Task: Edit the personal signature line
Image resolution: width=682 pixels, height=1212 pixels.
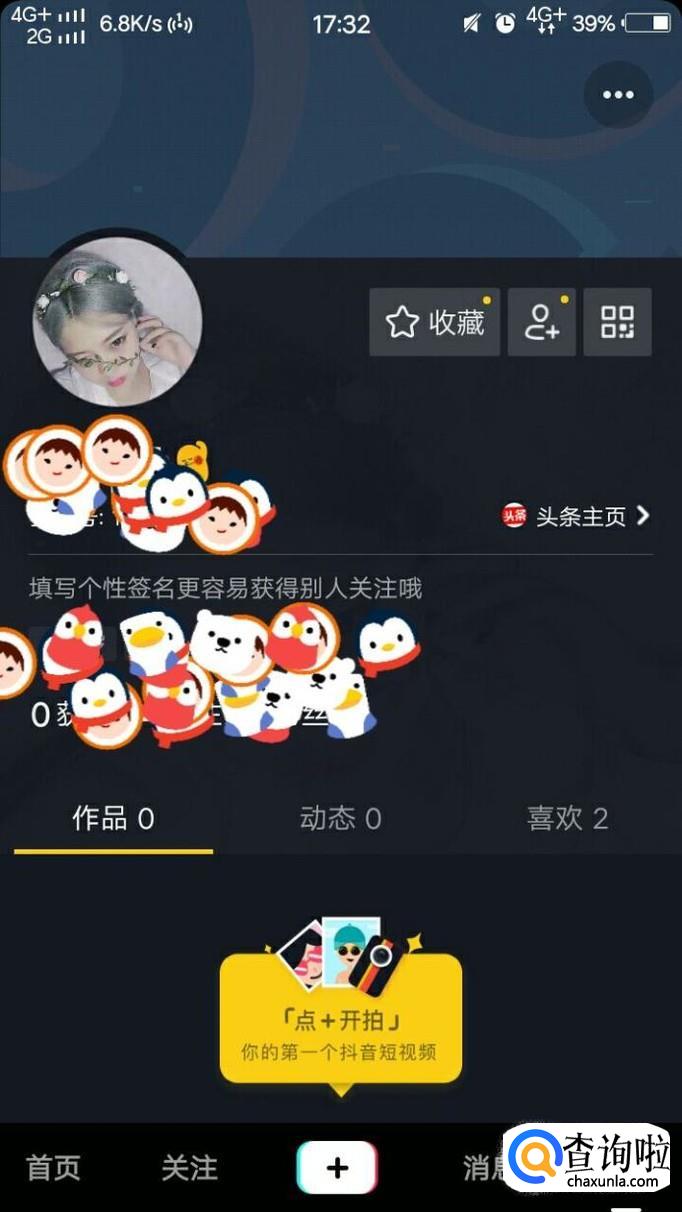Action: pyautogui.click(x=225, y=588)
